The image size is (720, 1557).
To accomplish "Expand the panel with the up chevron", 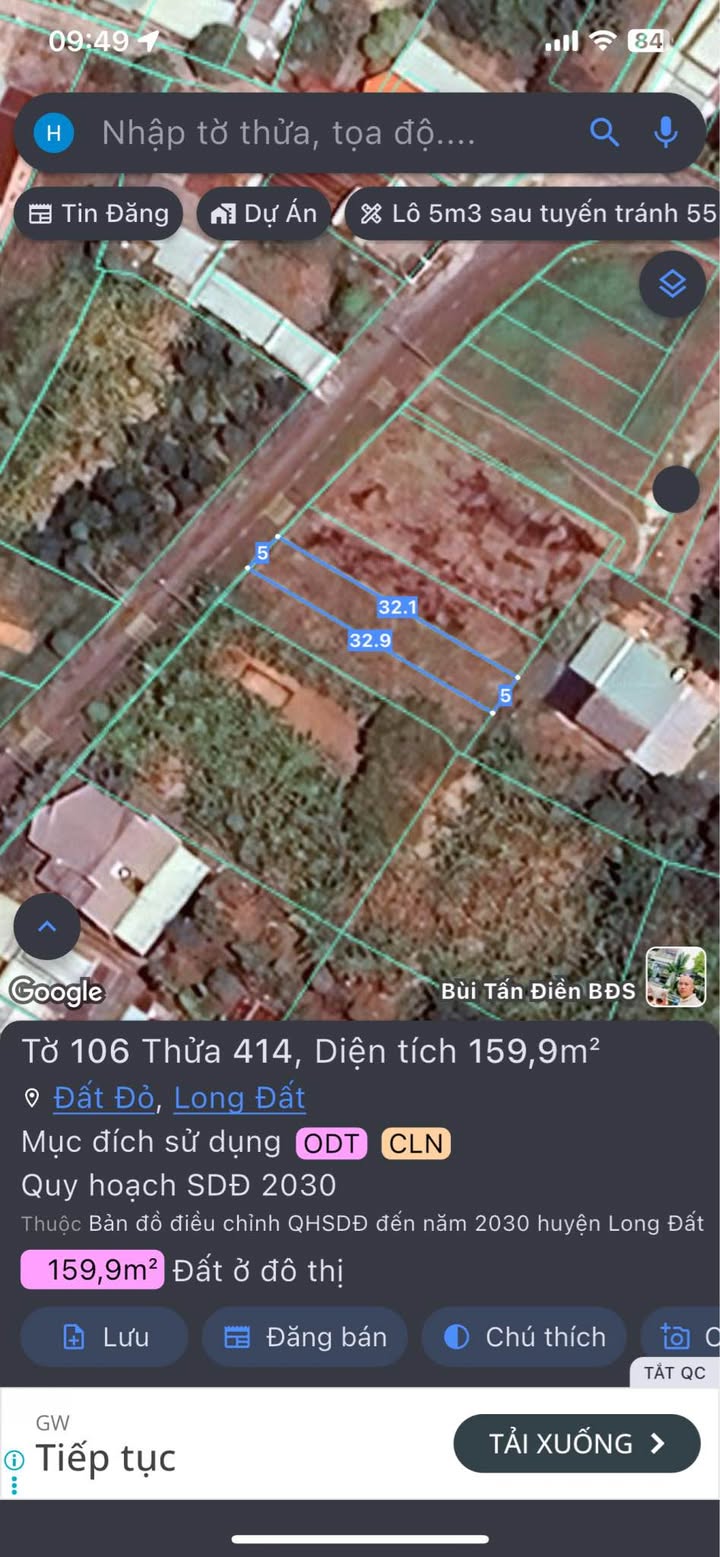I will tap(47, 926).
